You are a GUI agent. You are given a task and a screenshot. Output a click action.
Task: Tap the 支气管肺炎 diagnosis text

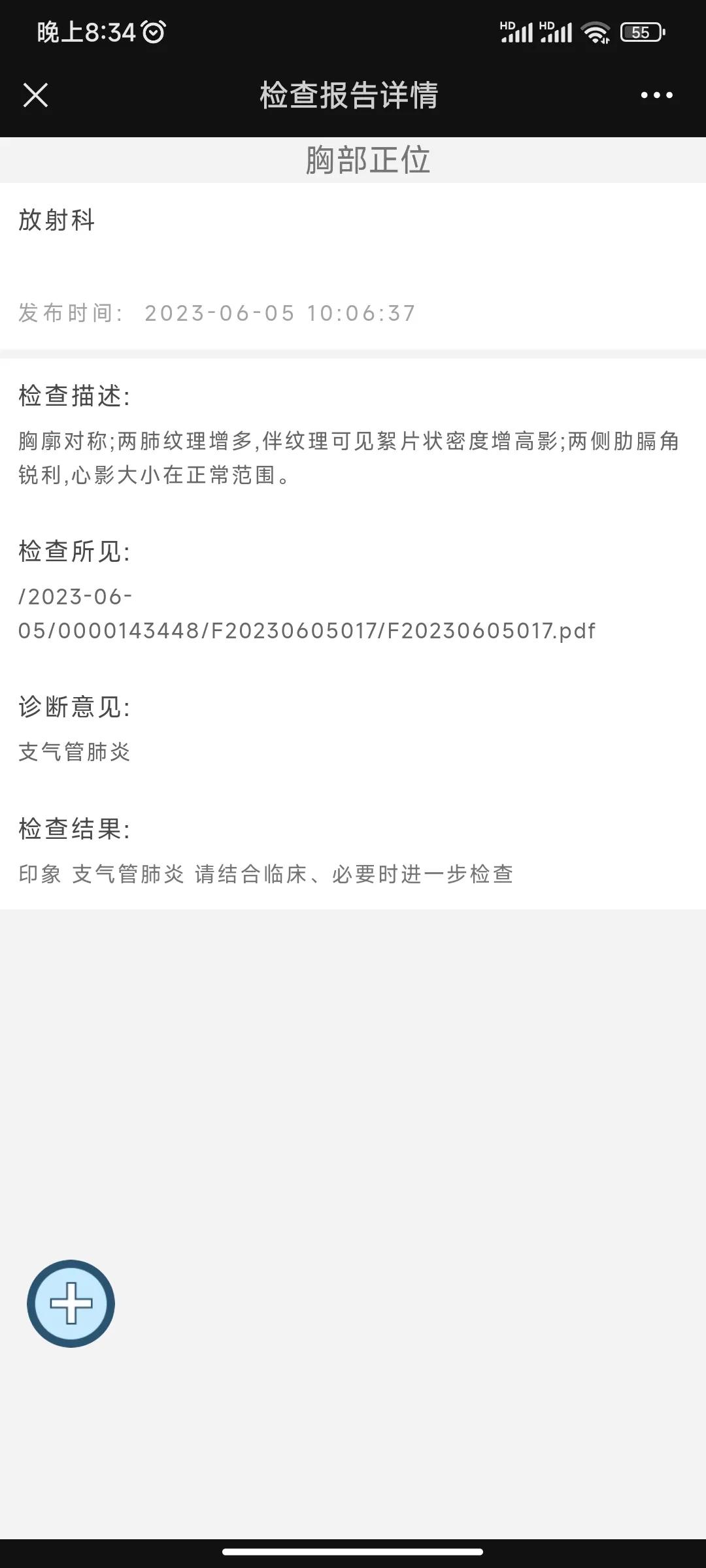[74, 753]
